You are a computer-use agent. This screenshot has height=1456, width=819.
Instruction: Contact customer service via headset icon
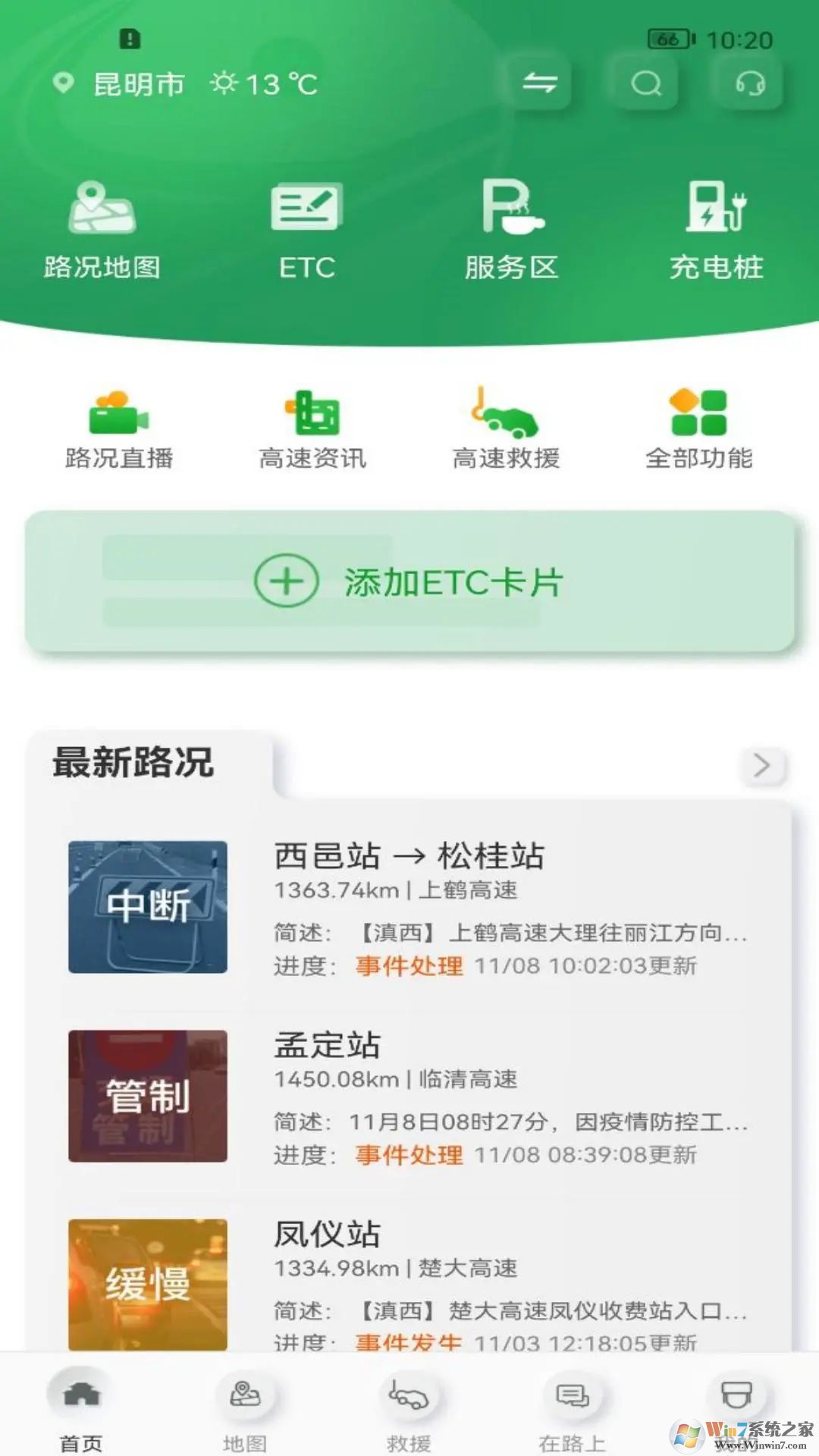750,83
